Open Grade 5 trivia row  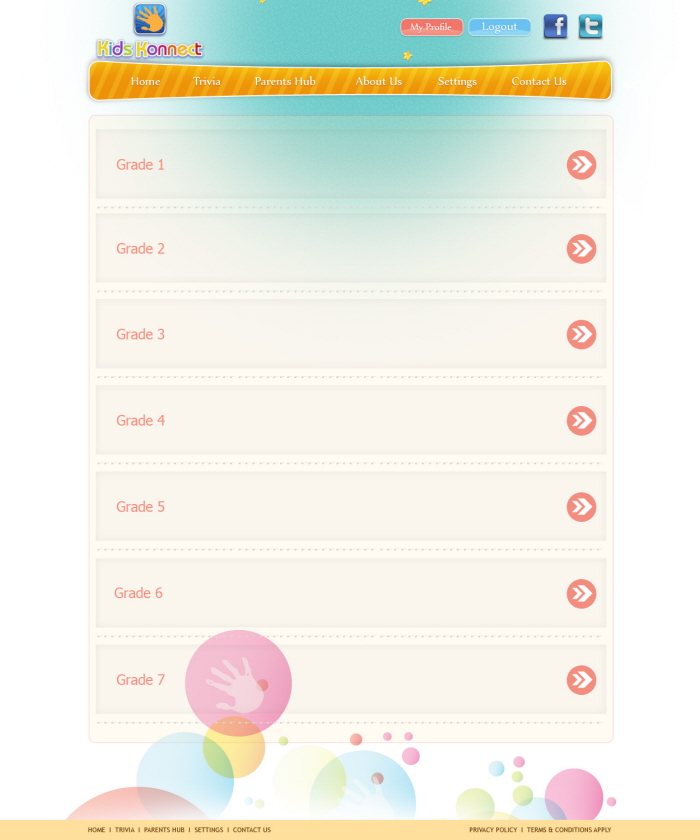350,507
